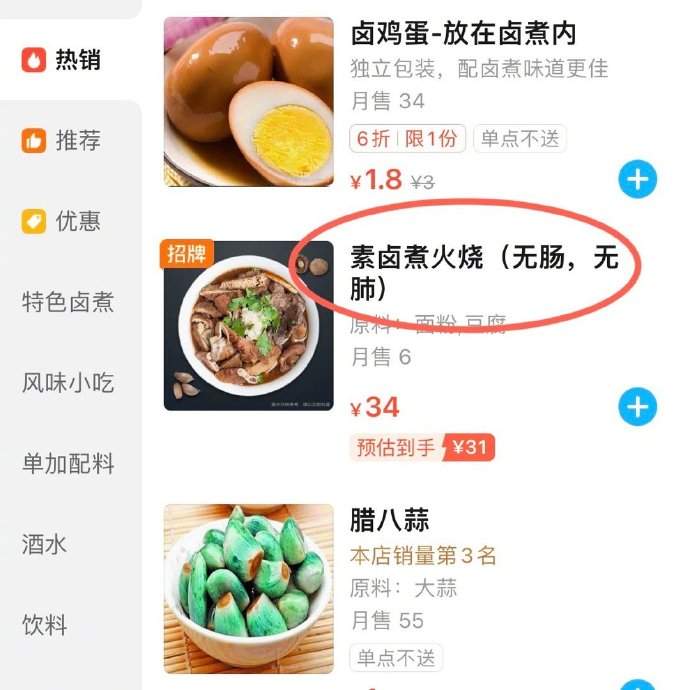Select the 单加配料 category
The image size is (690, 690).
point(68,464)
